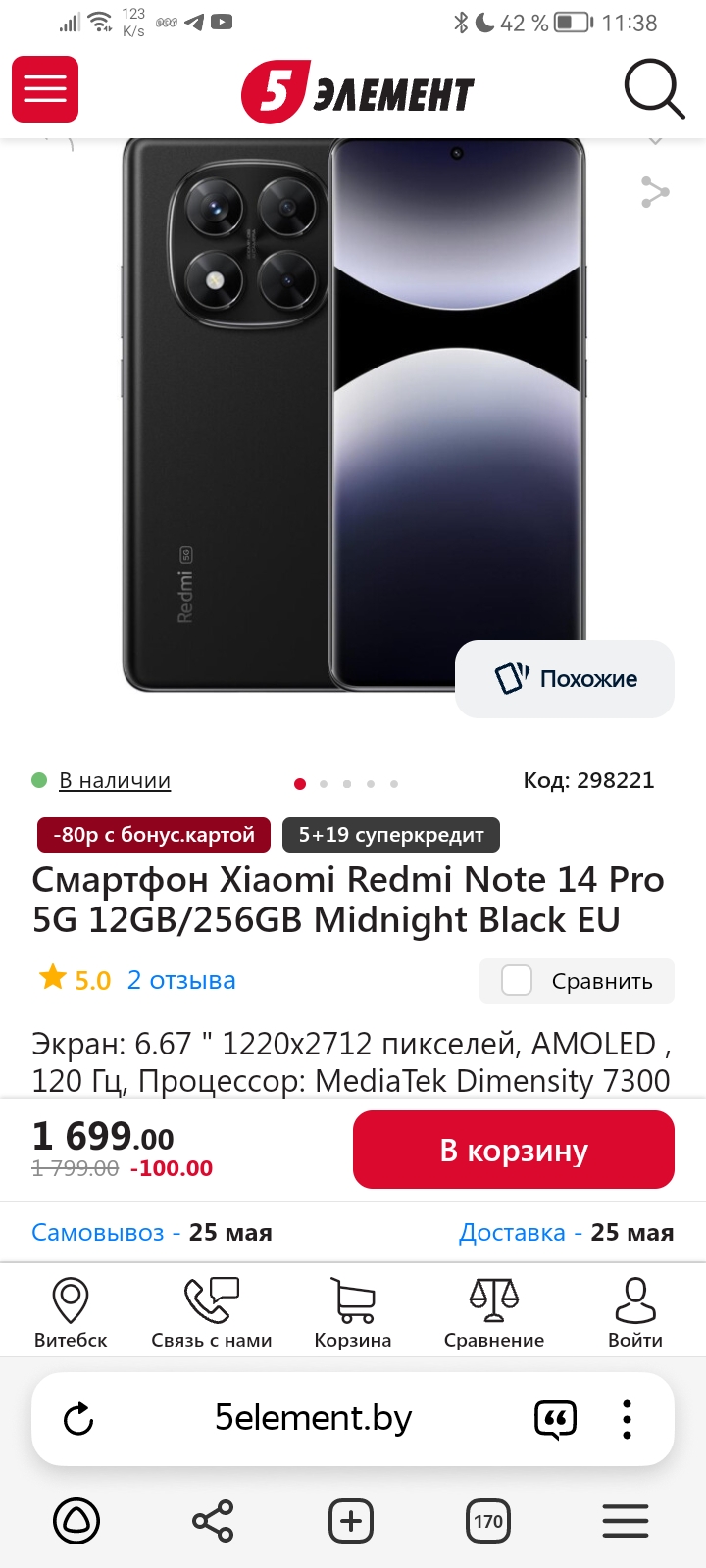Open Доставка delivery details
The height and width of the screenshot is (1568, 706).
click(512, 1232)
